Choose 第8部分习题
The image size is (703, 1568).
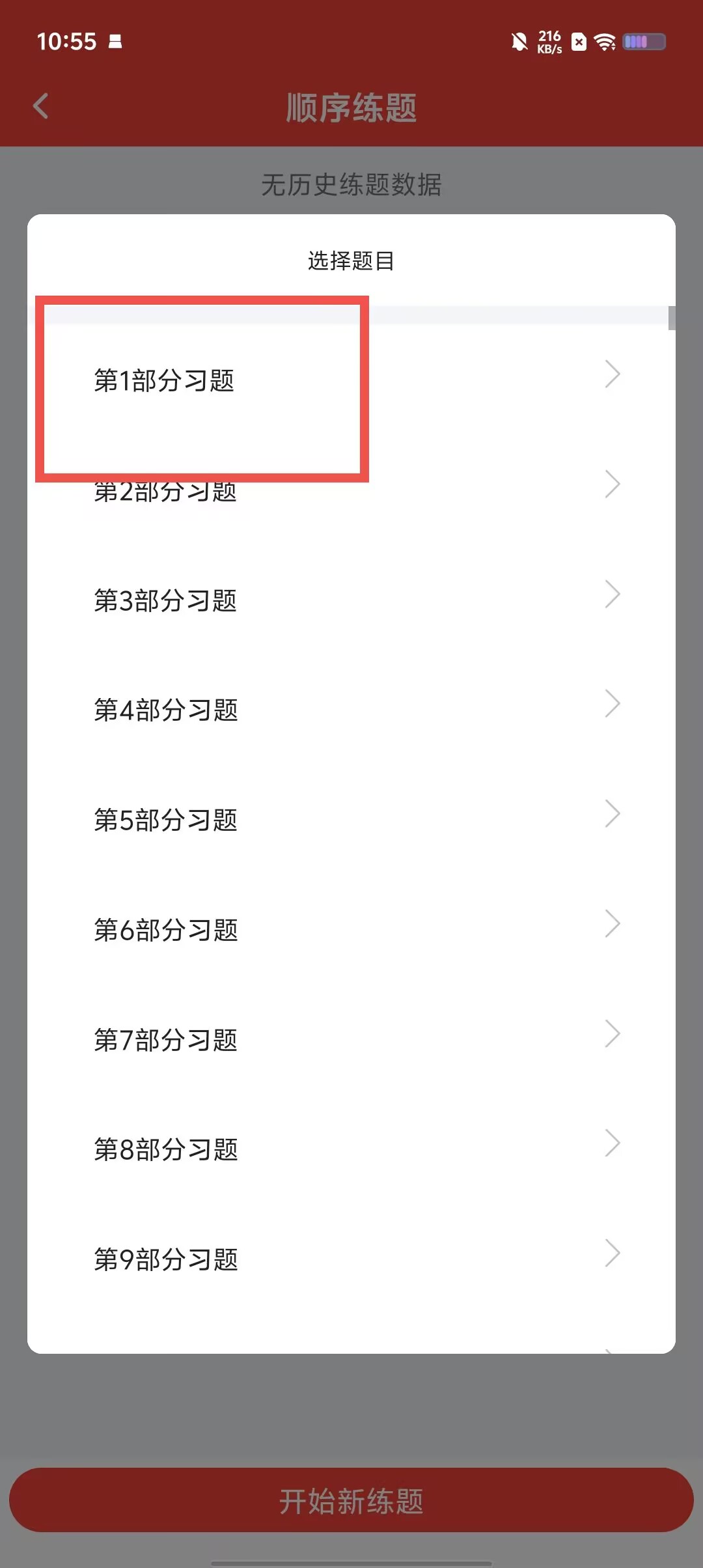(351, 1149)
